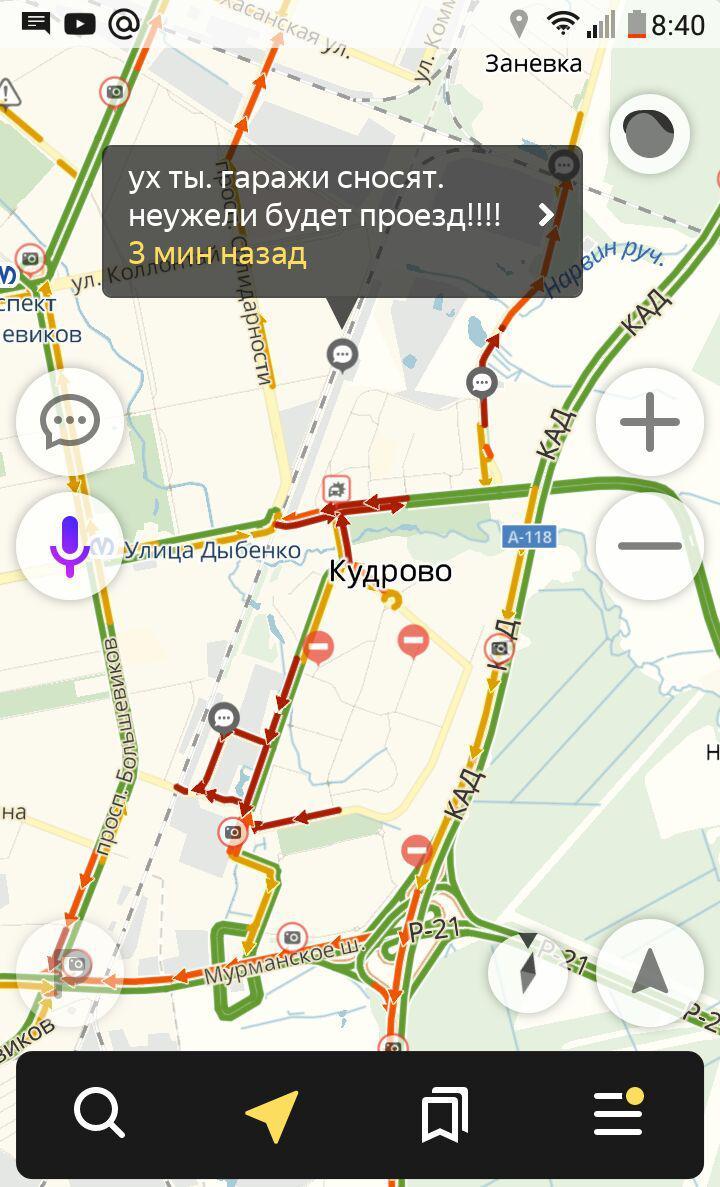Zoom out on the map
Screen dimensions: 720x1187
click(x=649, y=546)
